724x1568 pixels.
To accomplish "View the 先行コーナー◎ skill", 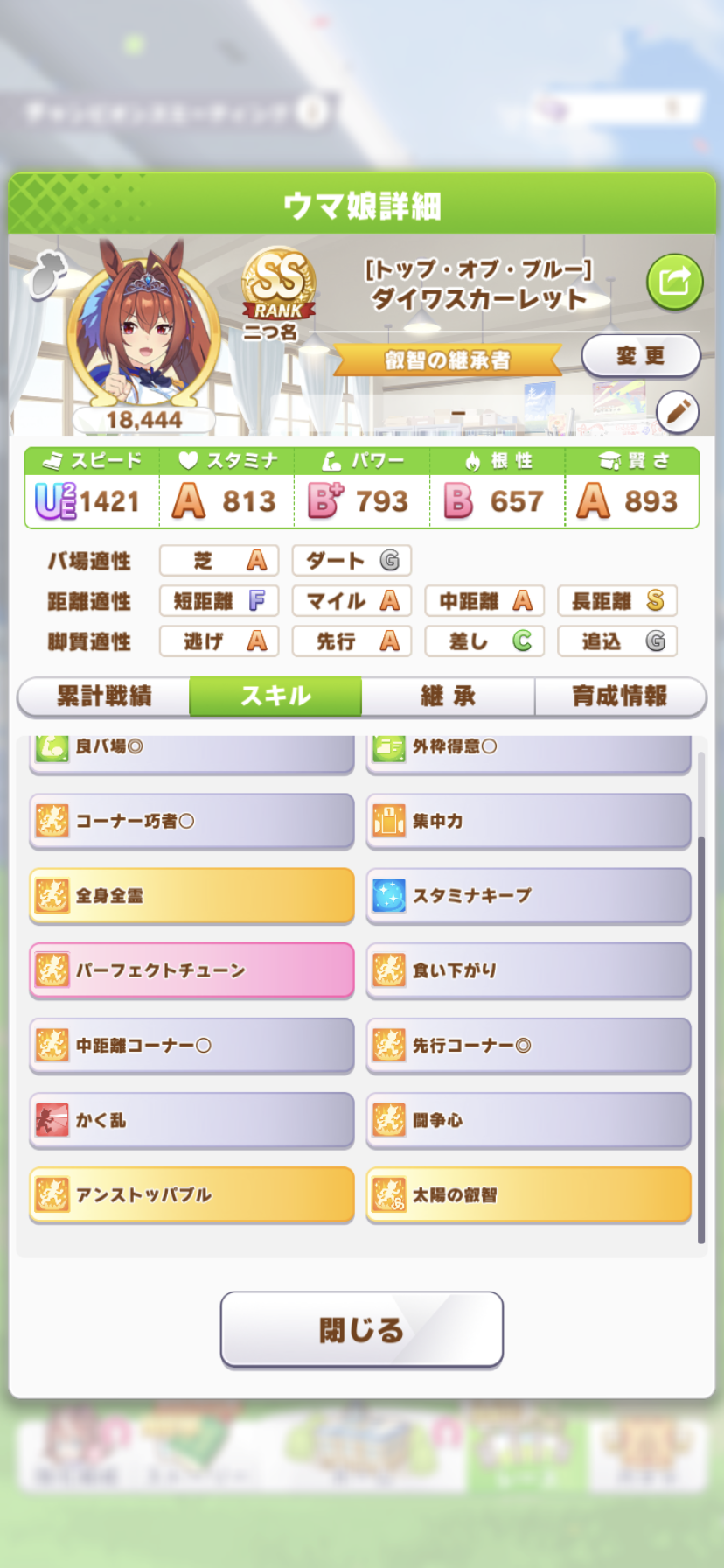I will coord(528,1045).
